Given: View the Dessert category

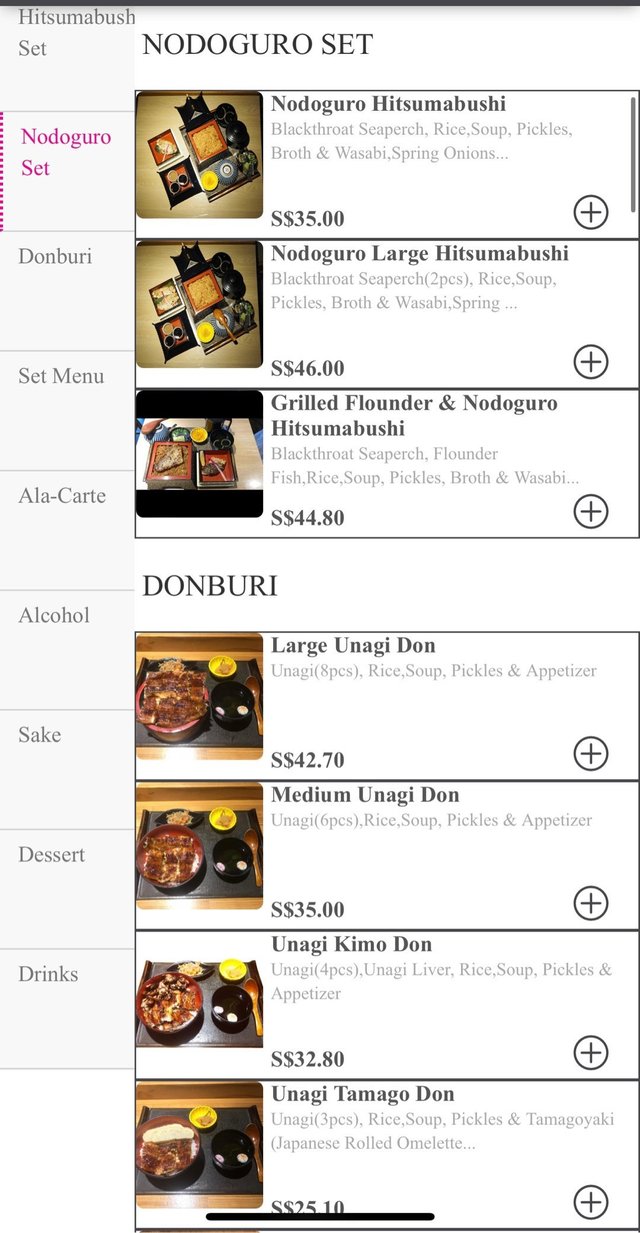Looking at the screenshot, I should pyautogui.click(x=52, y=855).
